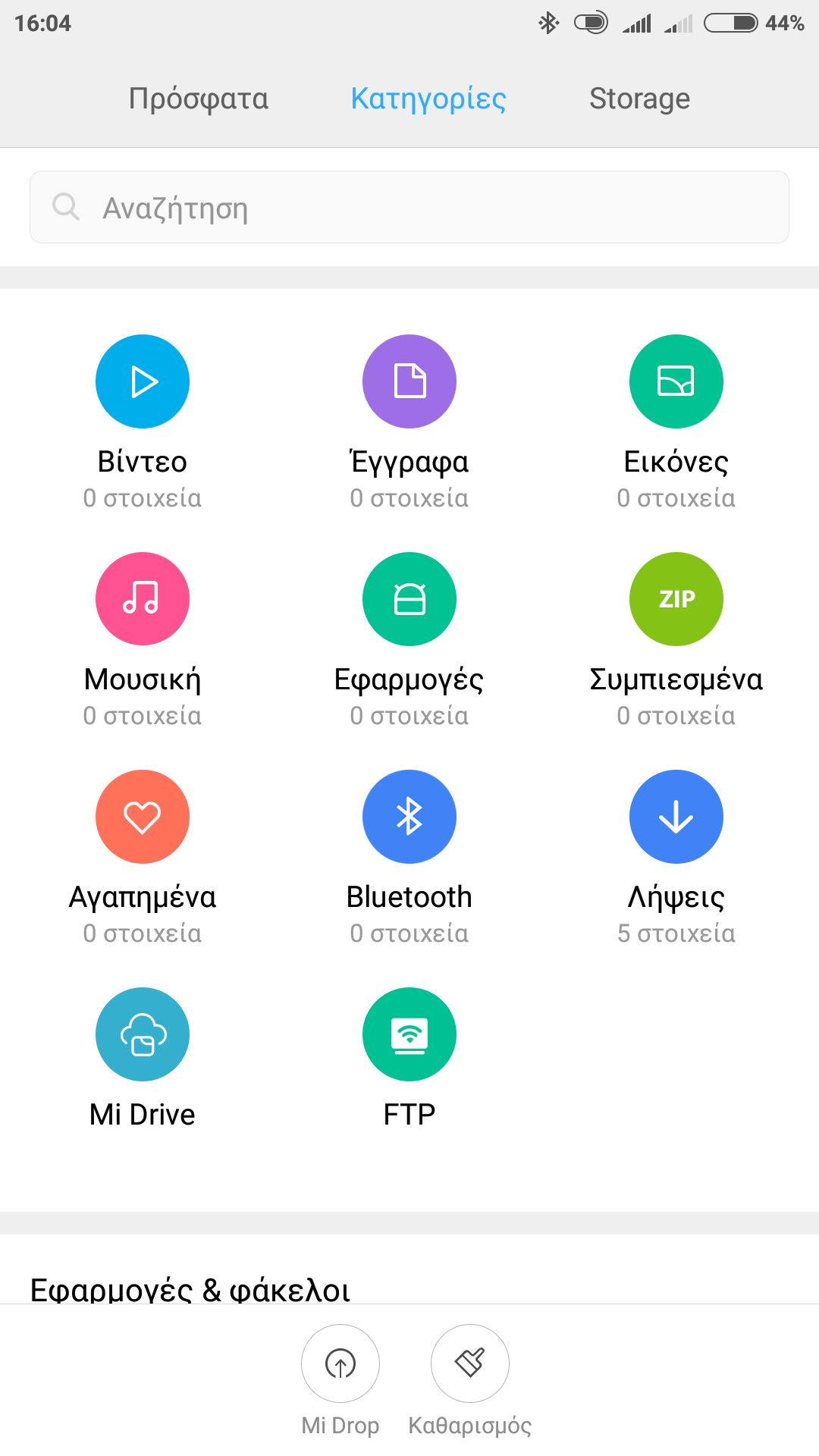
Task: Open the Λήψεις downloads category
Action: click(676, 817)
